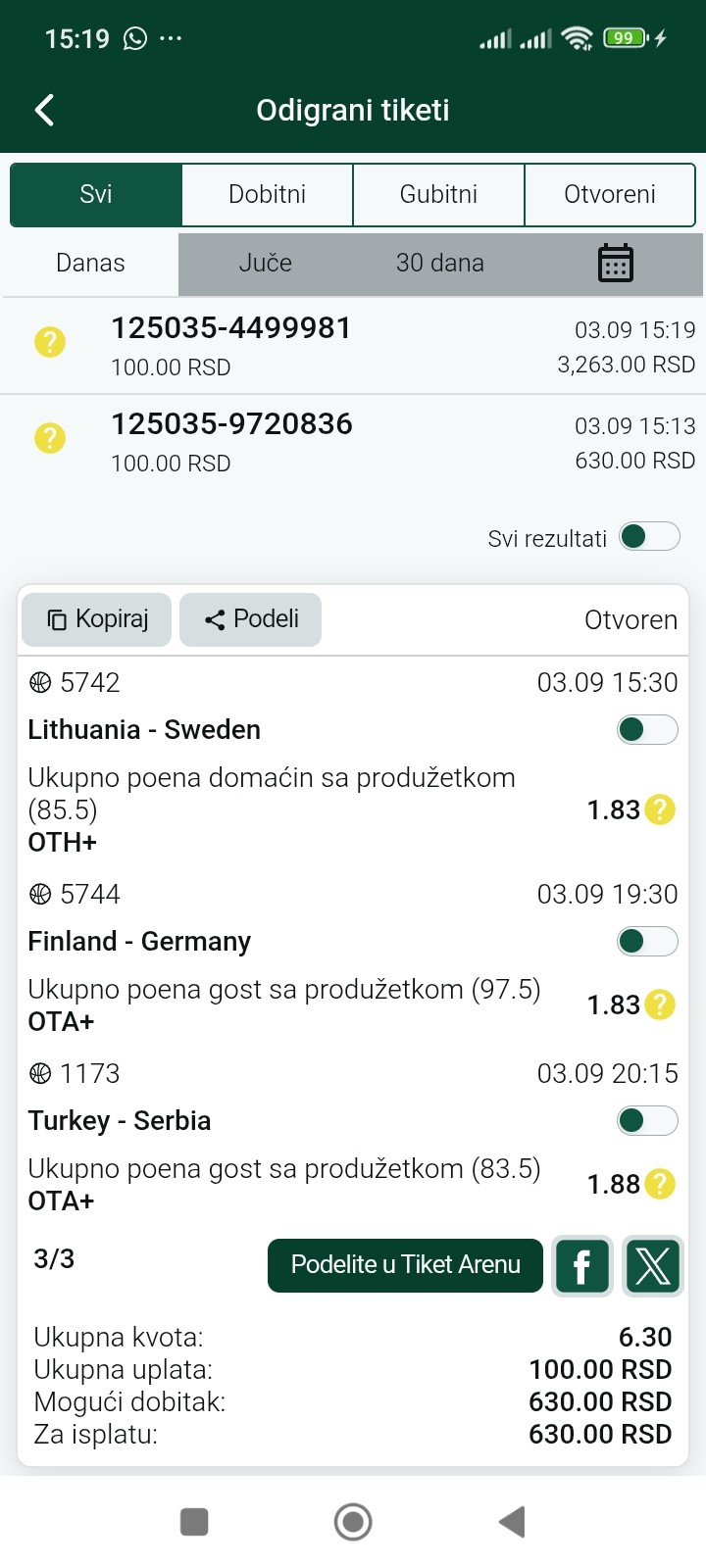Tap Podelite u Tiket Arenu button
The image size is (706, 1568).
405,1265
